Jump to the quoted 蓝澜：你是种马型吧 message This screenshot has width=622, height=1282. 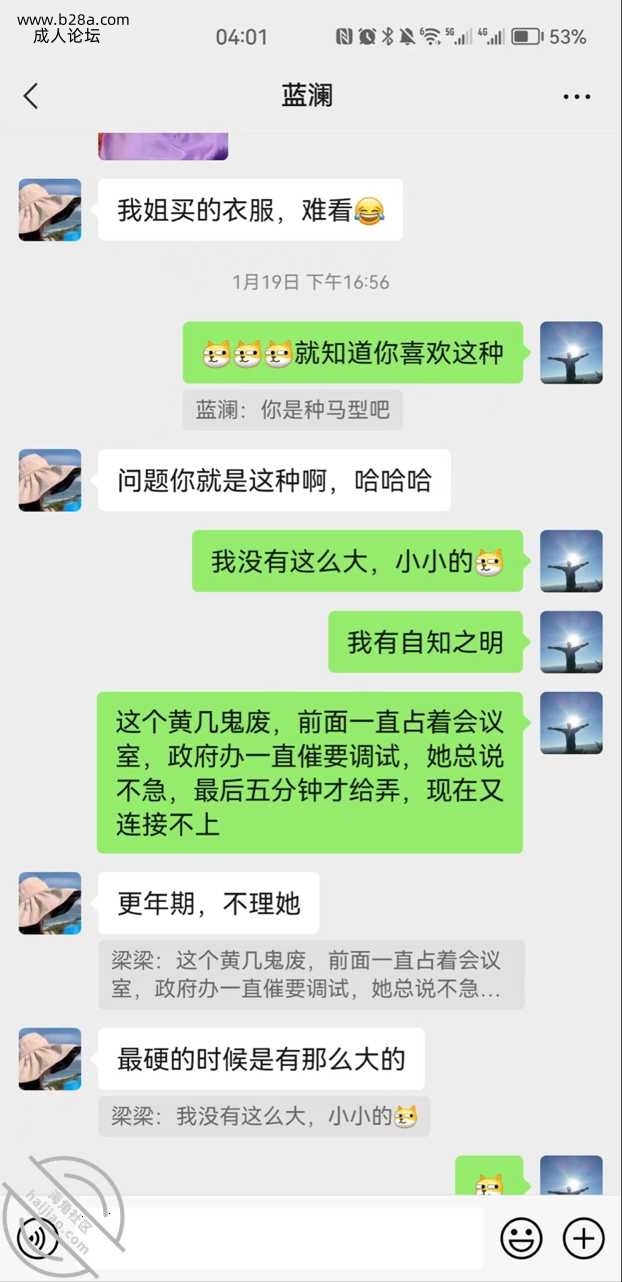coord(292,410)
